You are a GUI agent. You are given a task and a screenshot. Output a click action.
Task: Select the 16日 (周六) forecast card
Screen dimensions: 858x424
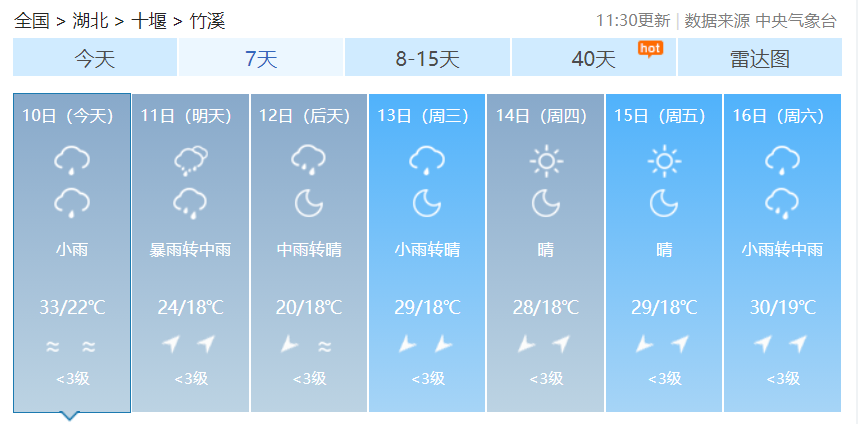click(782, 252)
